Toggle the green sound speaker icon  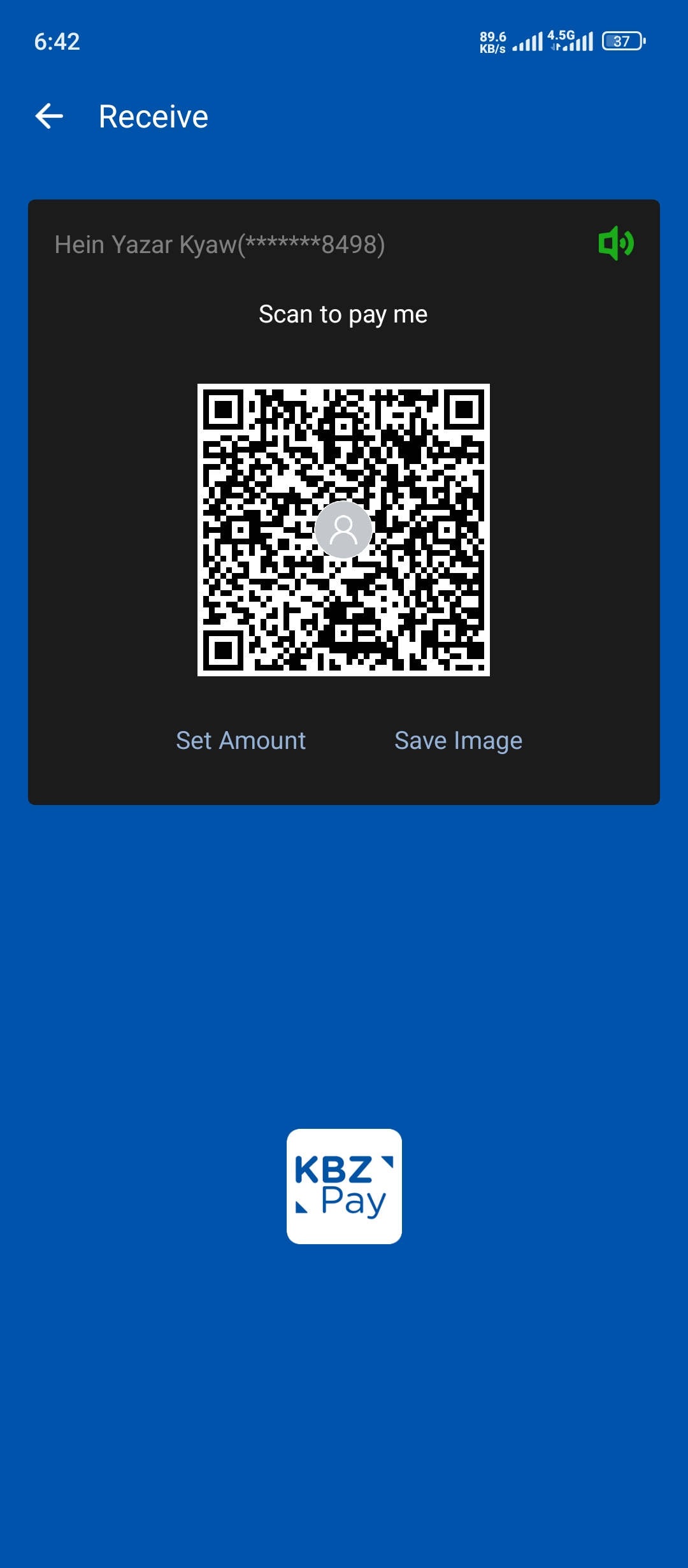click(615, 243)
